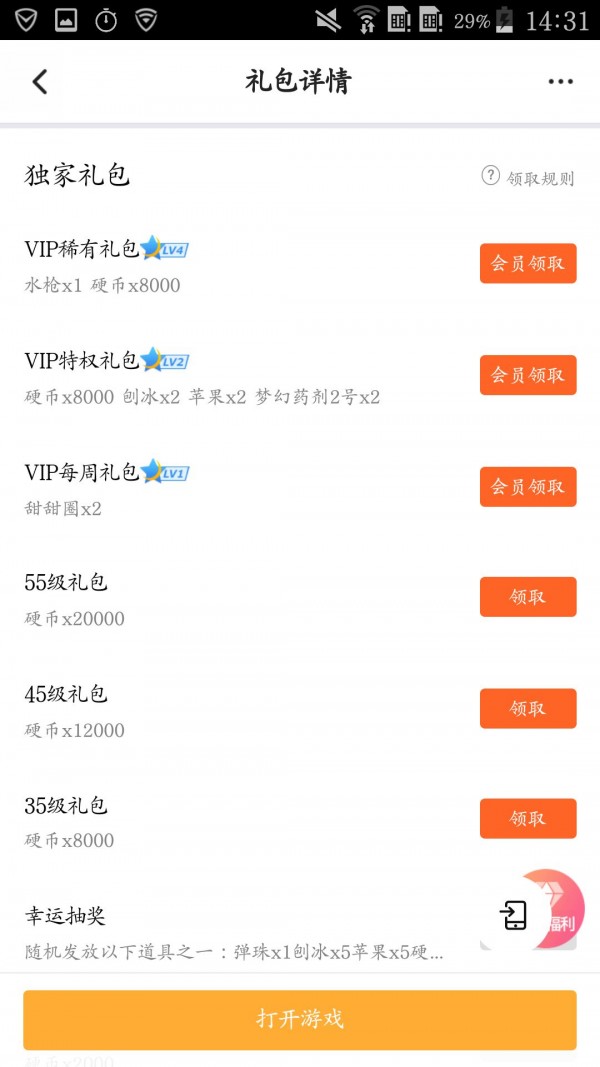Open the 福利 floating badge
Image resolution: width=600 pixels, height=1067 pixels.
tap(563, 910)
